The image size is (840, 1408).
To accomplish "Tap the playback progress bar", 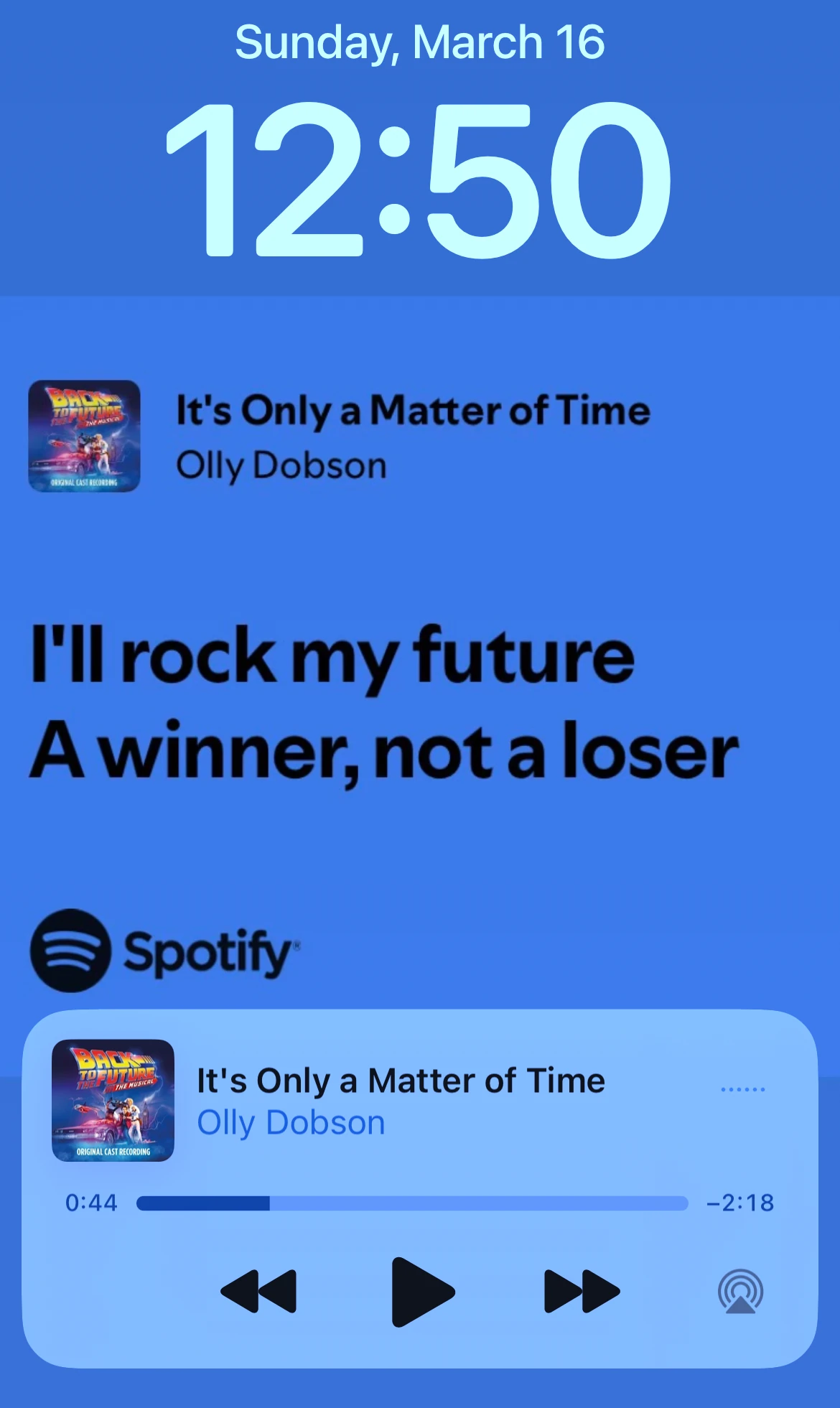I will pyautogui.click(x=412, y=1203).
